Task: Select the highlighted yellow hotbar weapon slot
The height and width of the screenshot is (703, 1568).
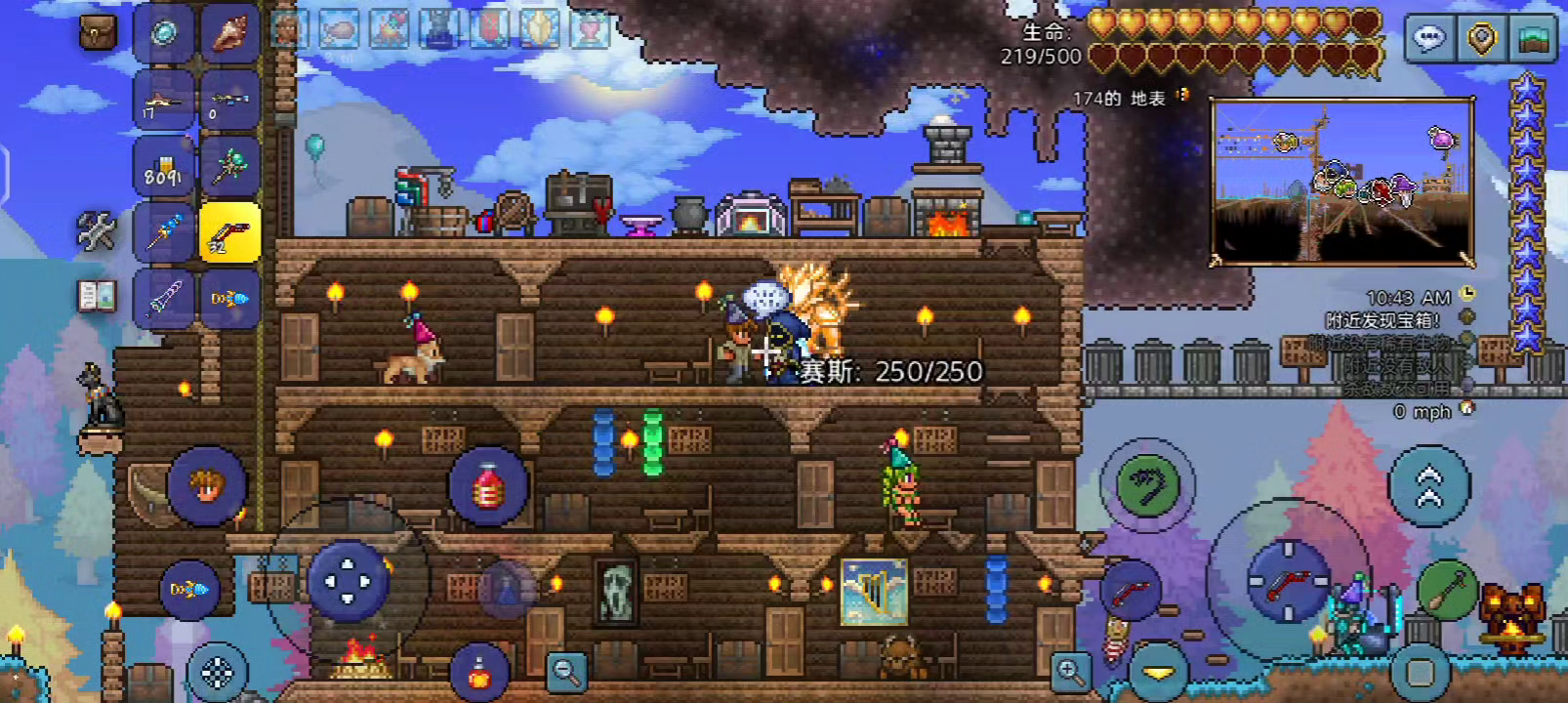Action: pyautogui.click(x=230, y=232)
